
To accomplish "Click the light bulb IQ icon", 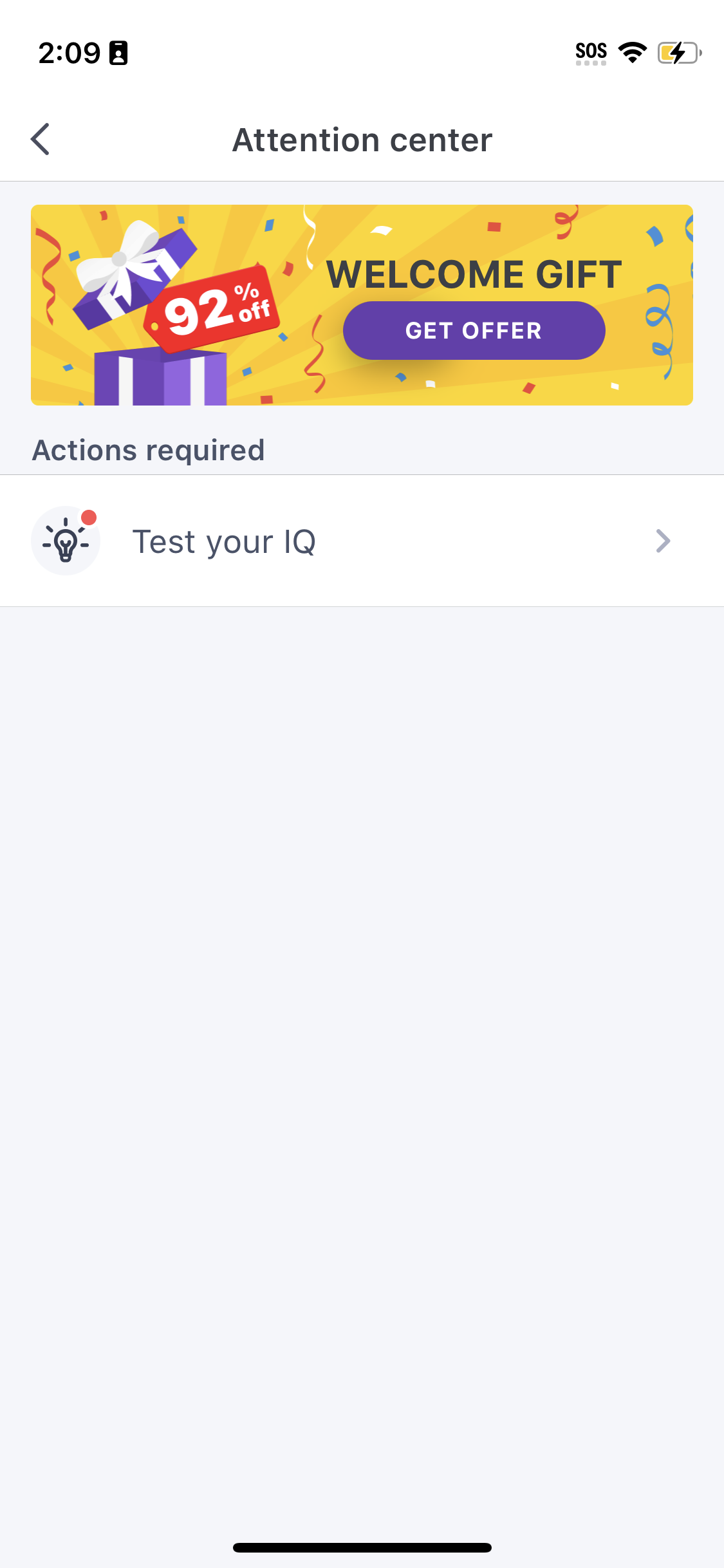I will [x=65, y=541].
